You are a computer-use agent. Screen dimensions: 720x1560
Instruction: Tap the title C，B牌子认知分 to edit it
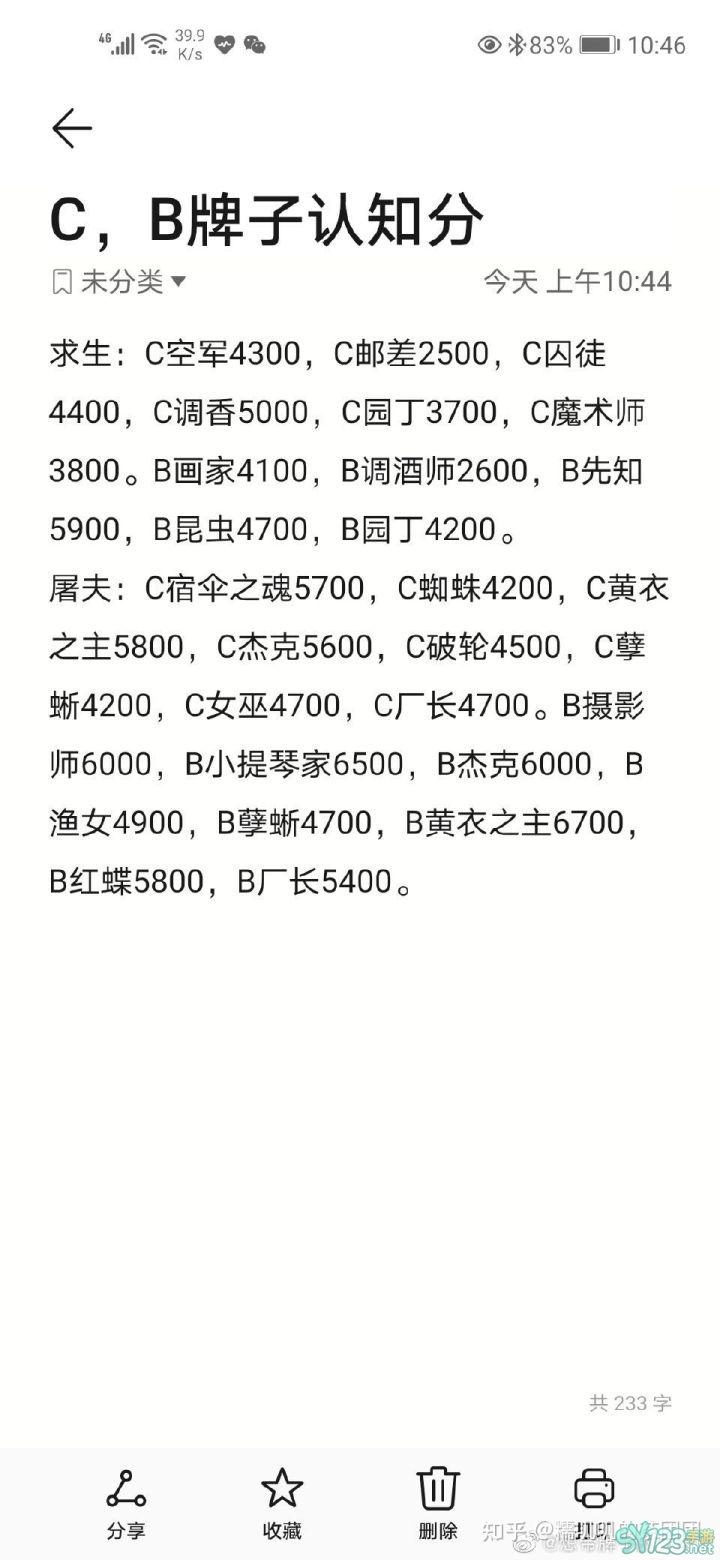coord(267,220)
